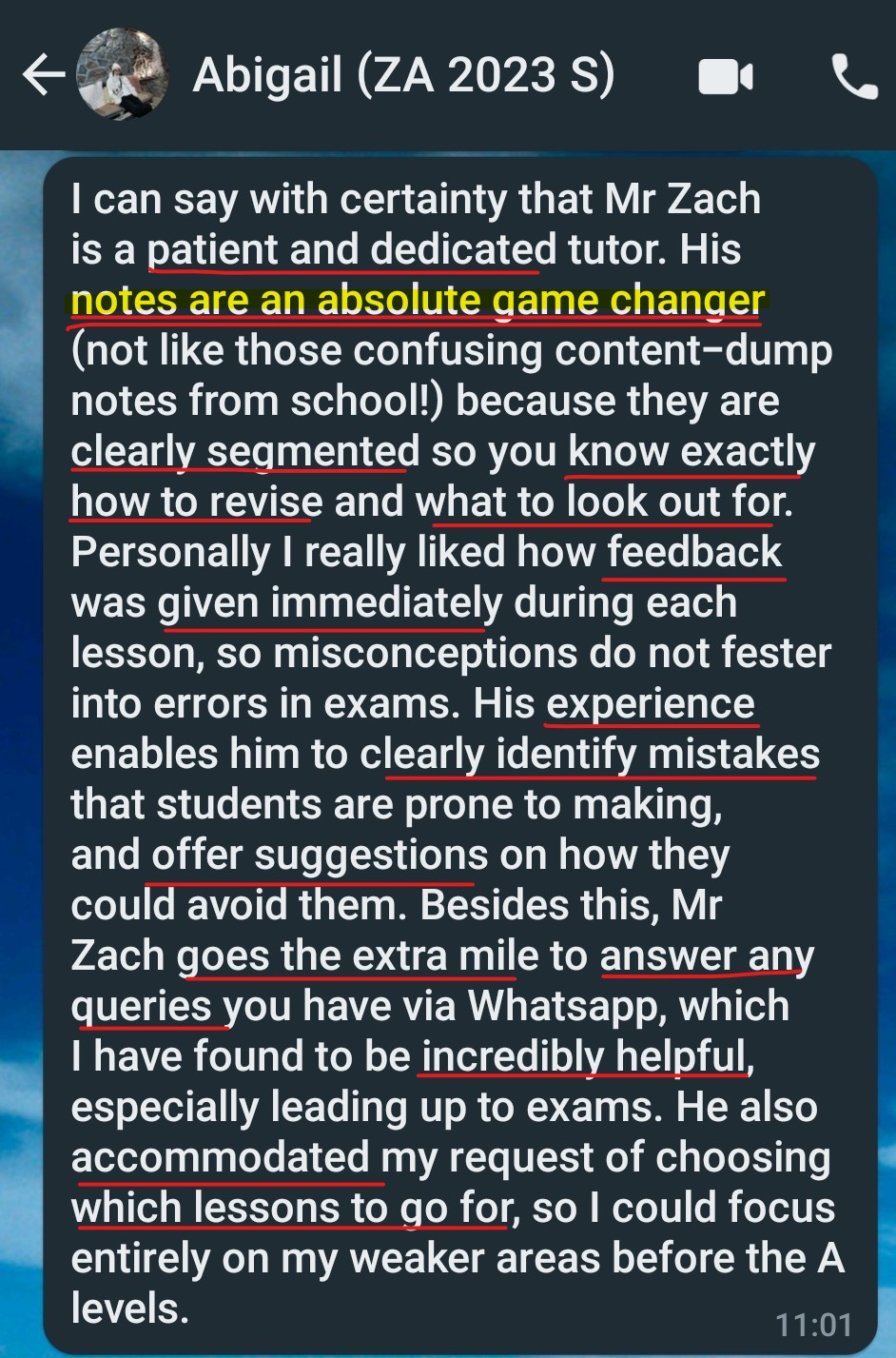Screen dimensions: 896x1358
Task: Open Abigail's profile picture
Action: tap(122, 75)
